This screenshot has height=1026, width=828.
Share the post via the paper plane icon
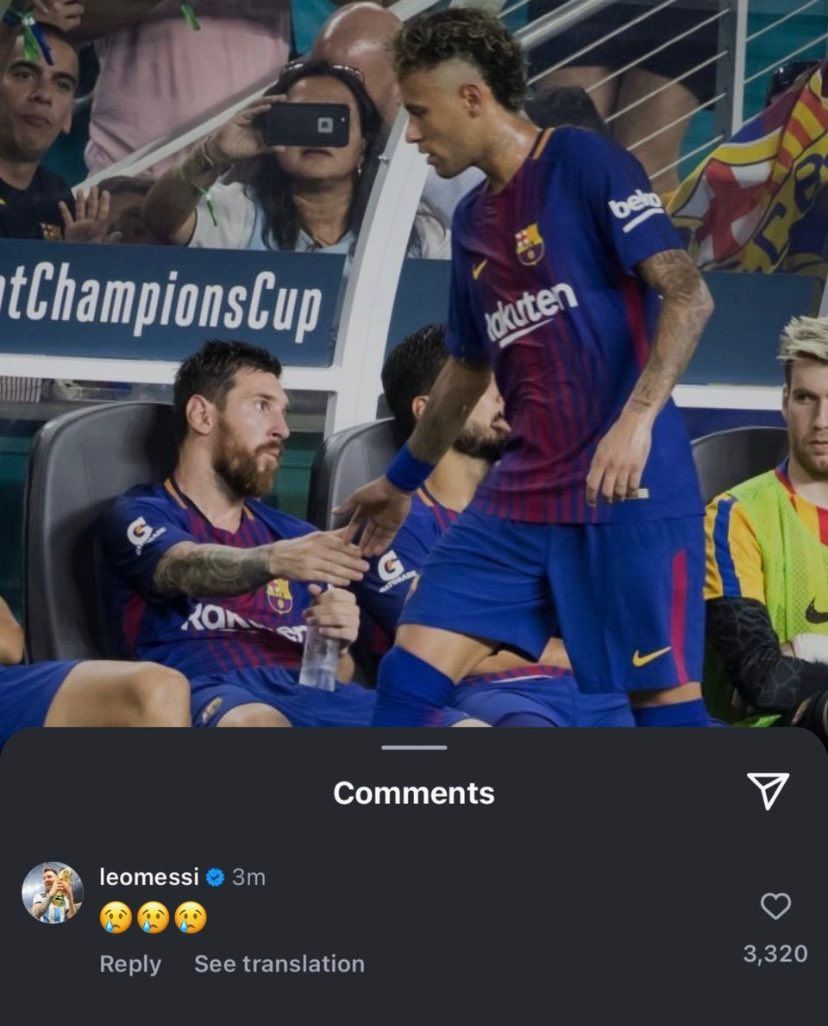768,791
